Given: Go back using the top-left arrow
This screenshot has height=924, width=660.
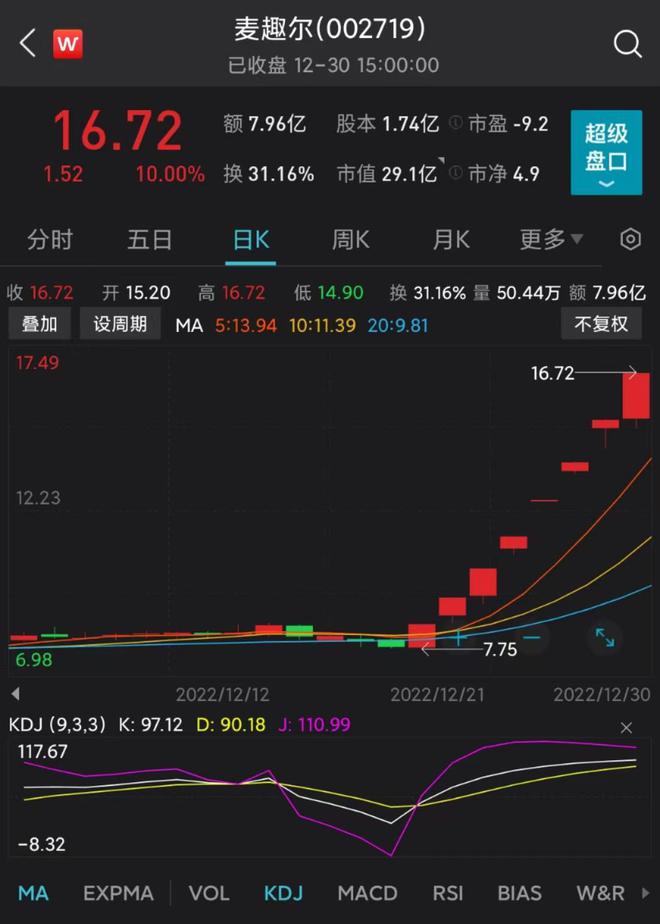Looking at the screenshot, I should pos(27,43).
